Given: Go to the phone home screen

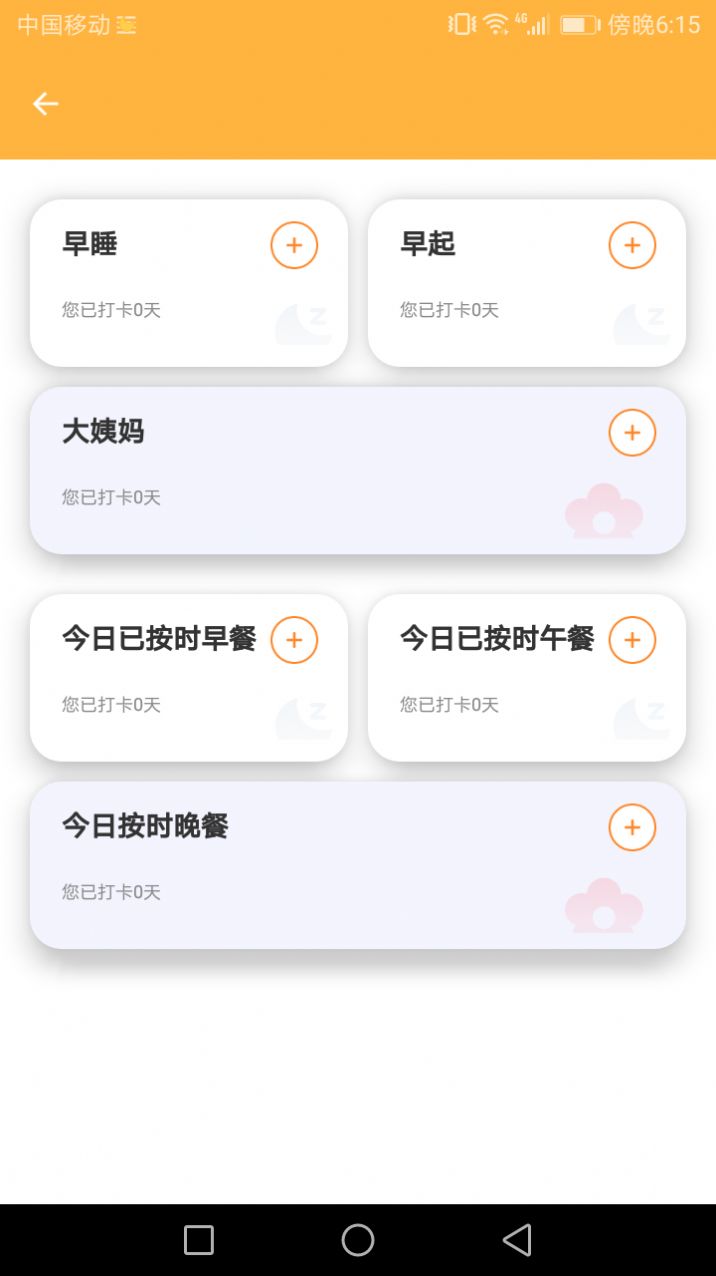Looking at the screenshot, I should click(x=358, y=1240).
